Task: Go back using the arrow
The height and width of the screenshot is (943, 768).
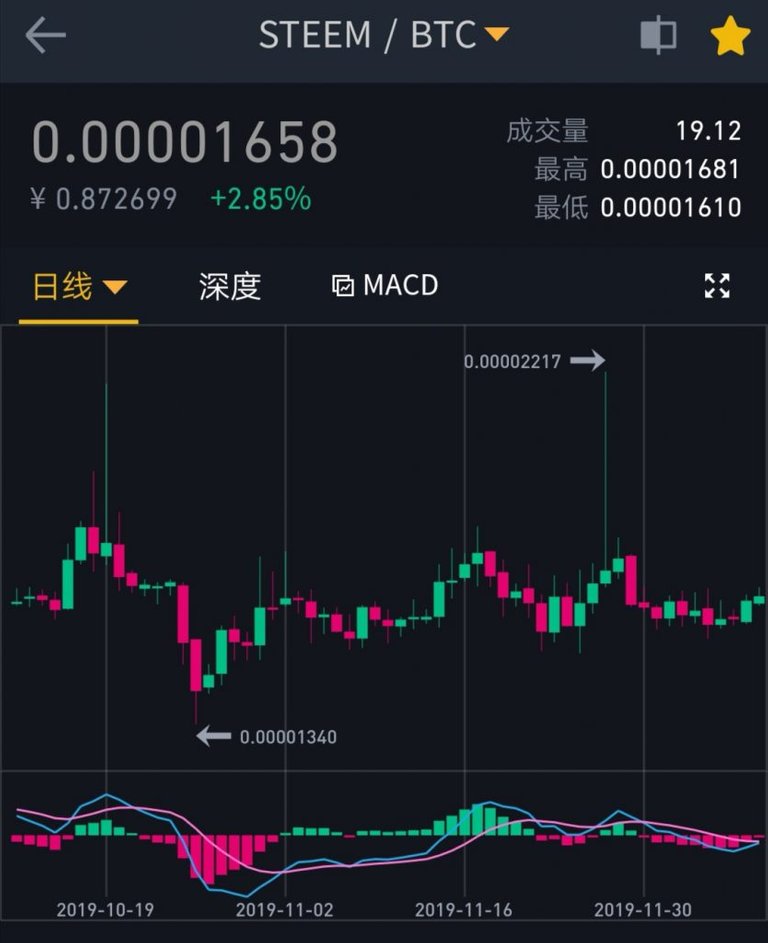Action: (x=45, y=36)
